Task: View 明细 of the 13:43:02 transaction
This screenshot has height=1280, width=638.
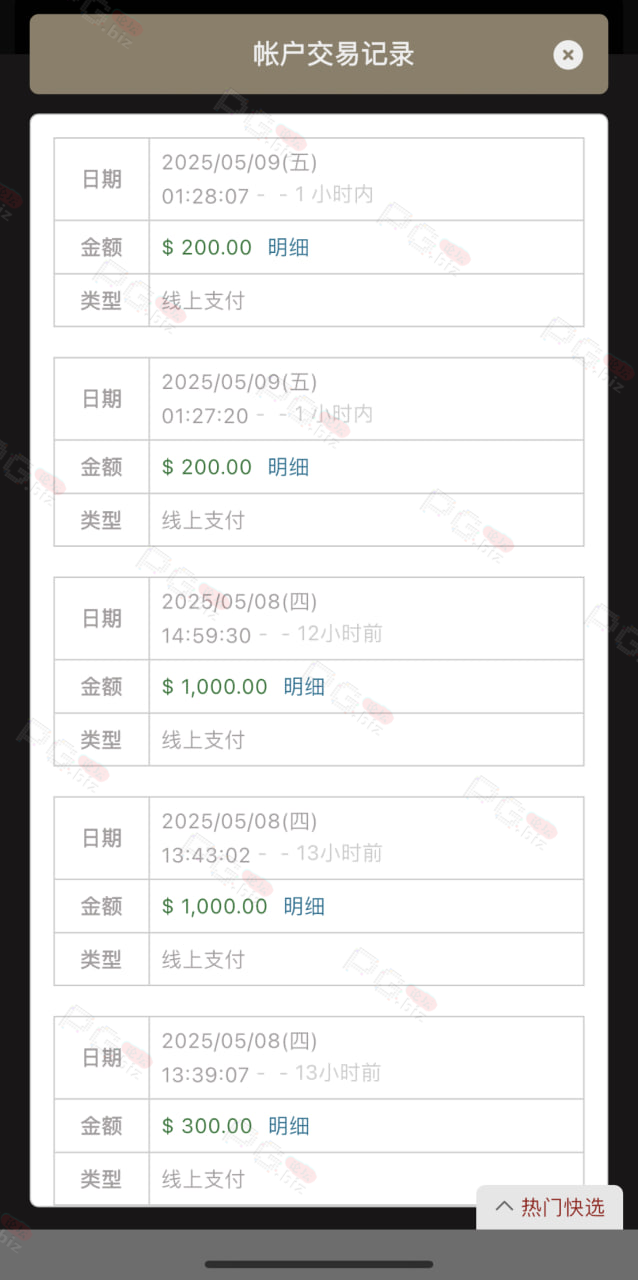Action: 304,907
